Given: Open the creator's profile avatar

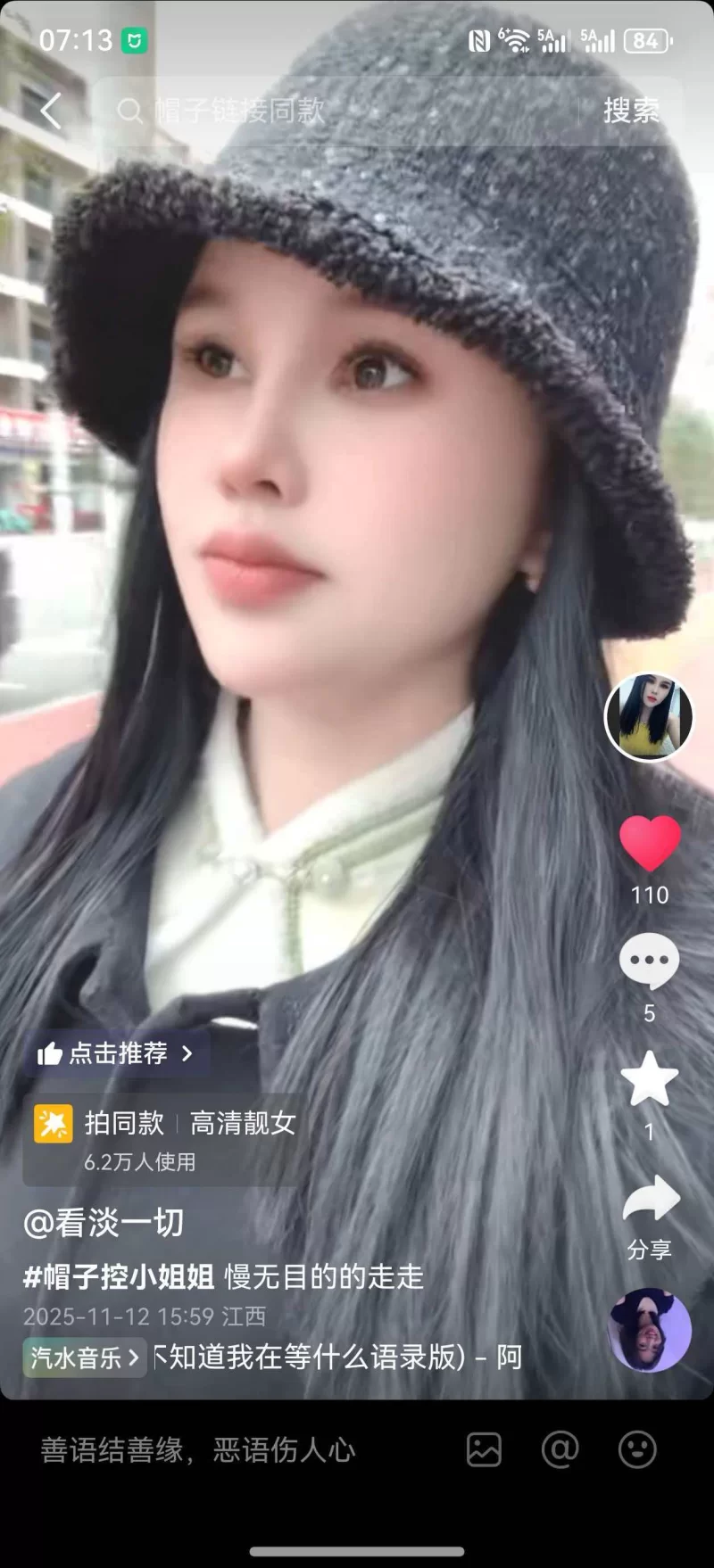Looking at the screenshot, I should point(649,717).
